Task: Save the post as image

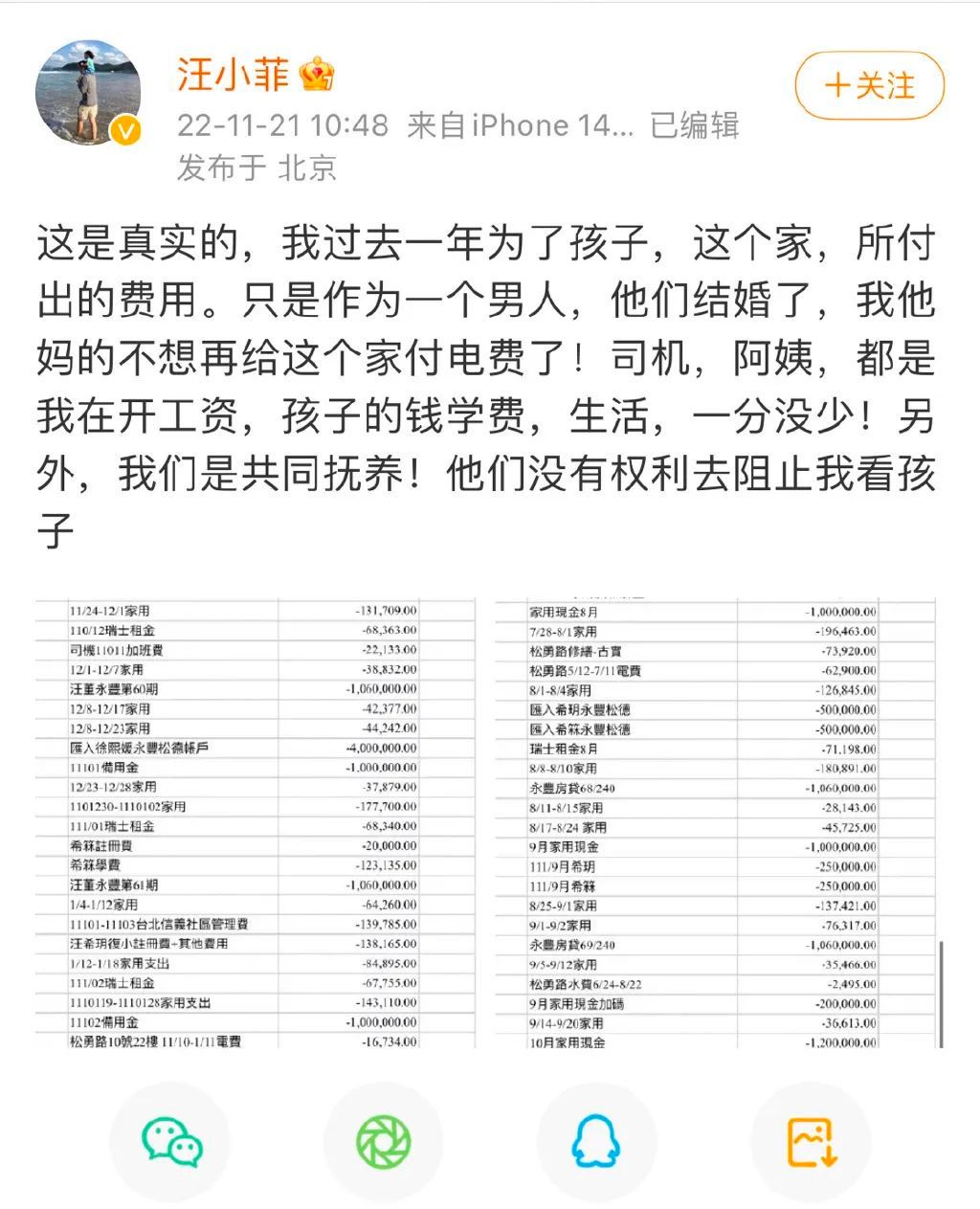Action: pos(811,1142)
